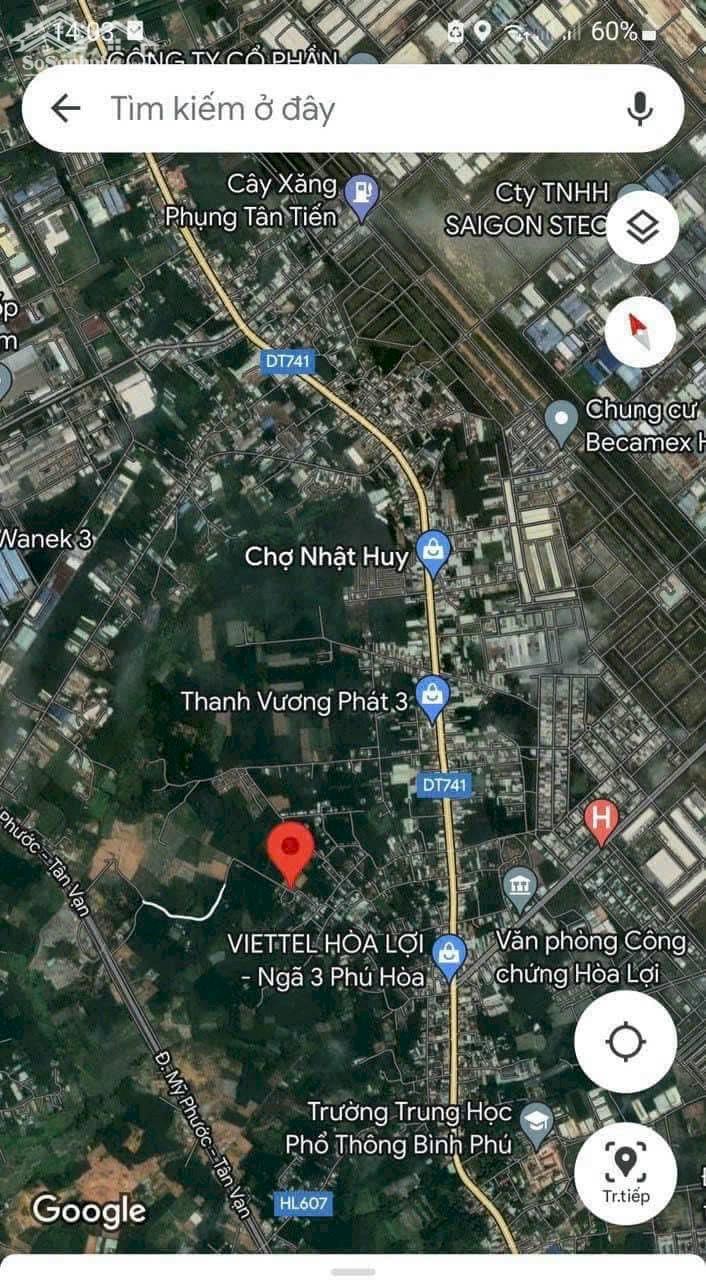This screenshot has height=1280, width=706.
Task: Open the map layers selector
Action: 642,229
